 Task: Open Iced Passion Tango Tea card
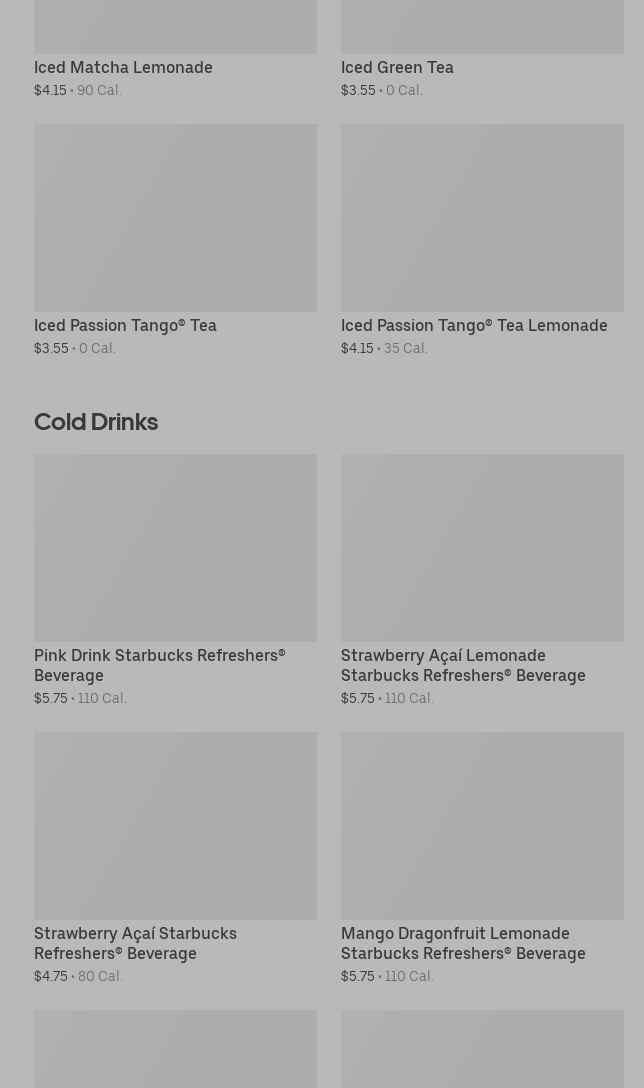tap(175, 220)
